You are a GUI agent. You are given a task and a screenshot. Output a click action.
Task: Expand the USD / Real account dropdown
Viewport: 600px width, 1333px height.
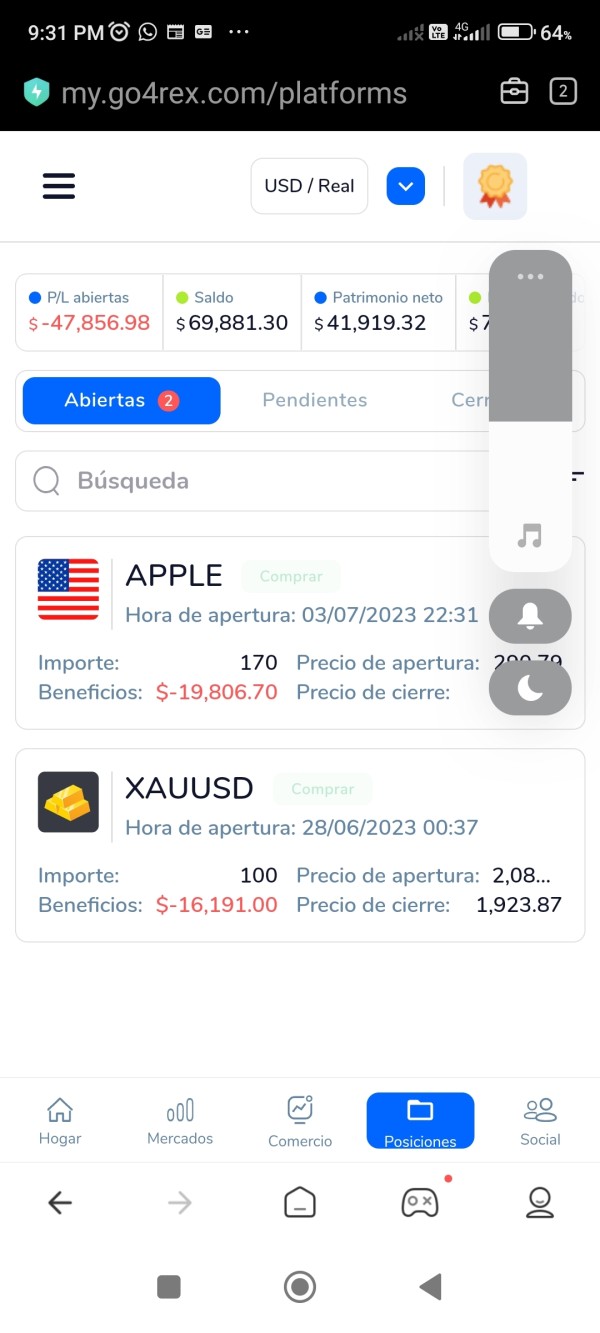click(x=406, y=186)
